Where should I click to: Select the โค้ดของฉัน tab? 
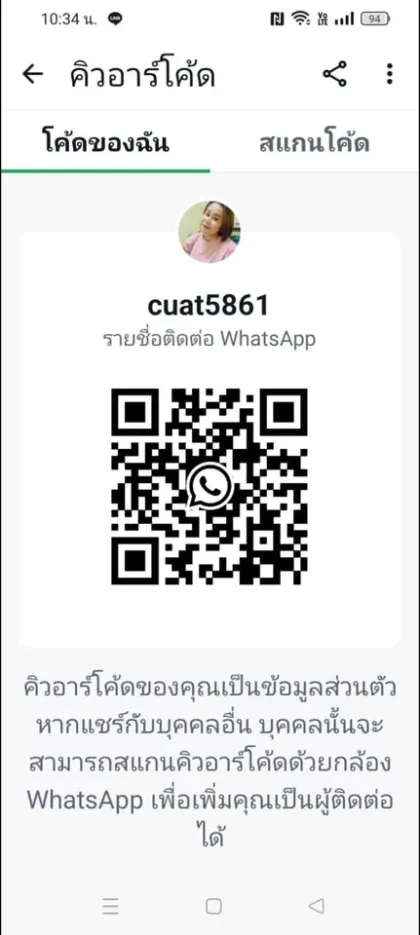106,144
